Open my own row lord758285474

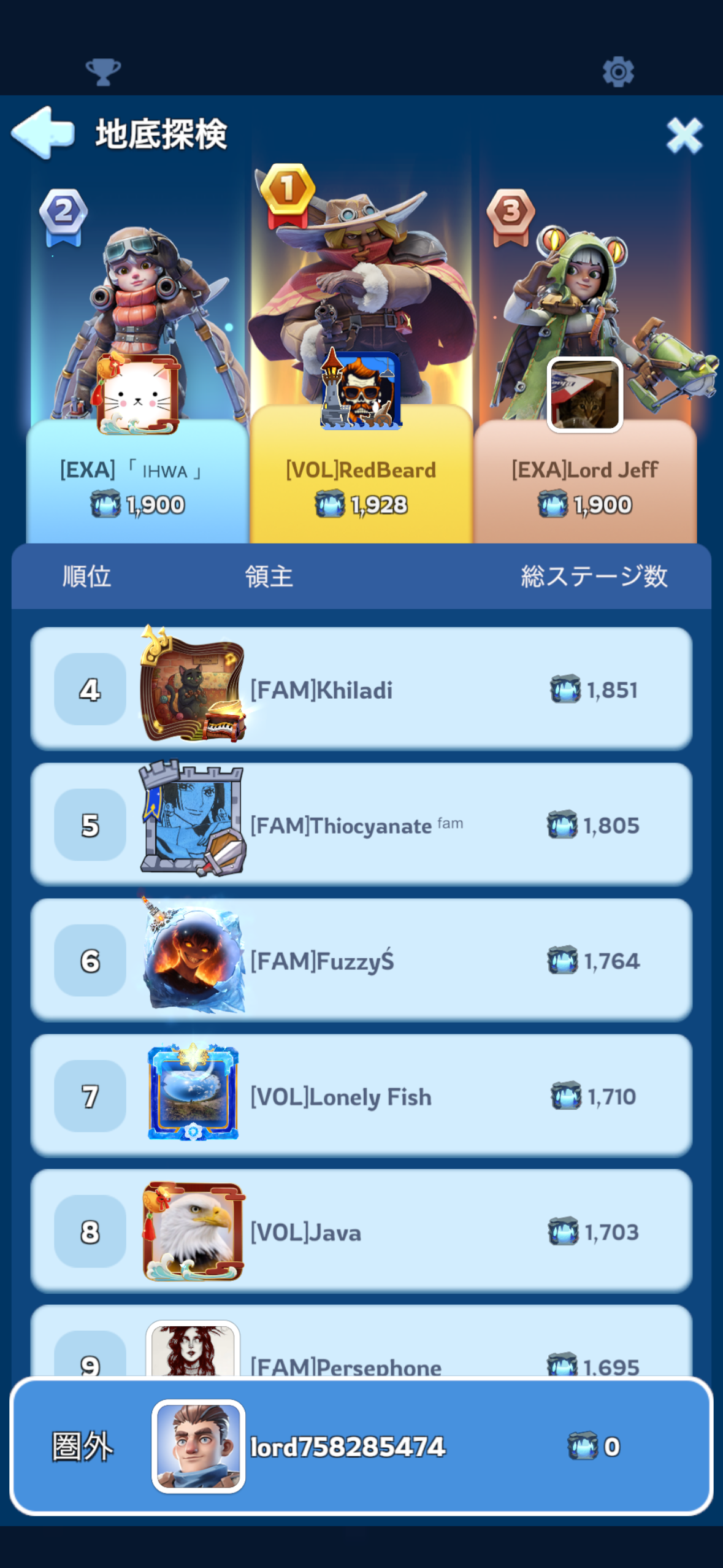coord(361,1446)
